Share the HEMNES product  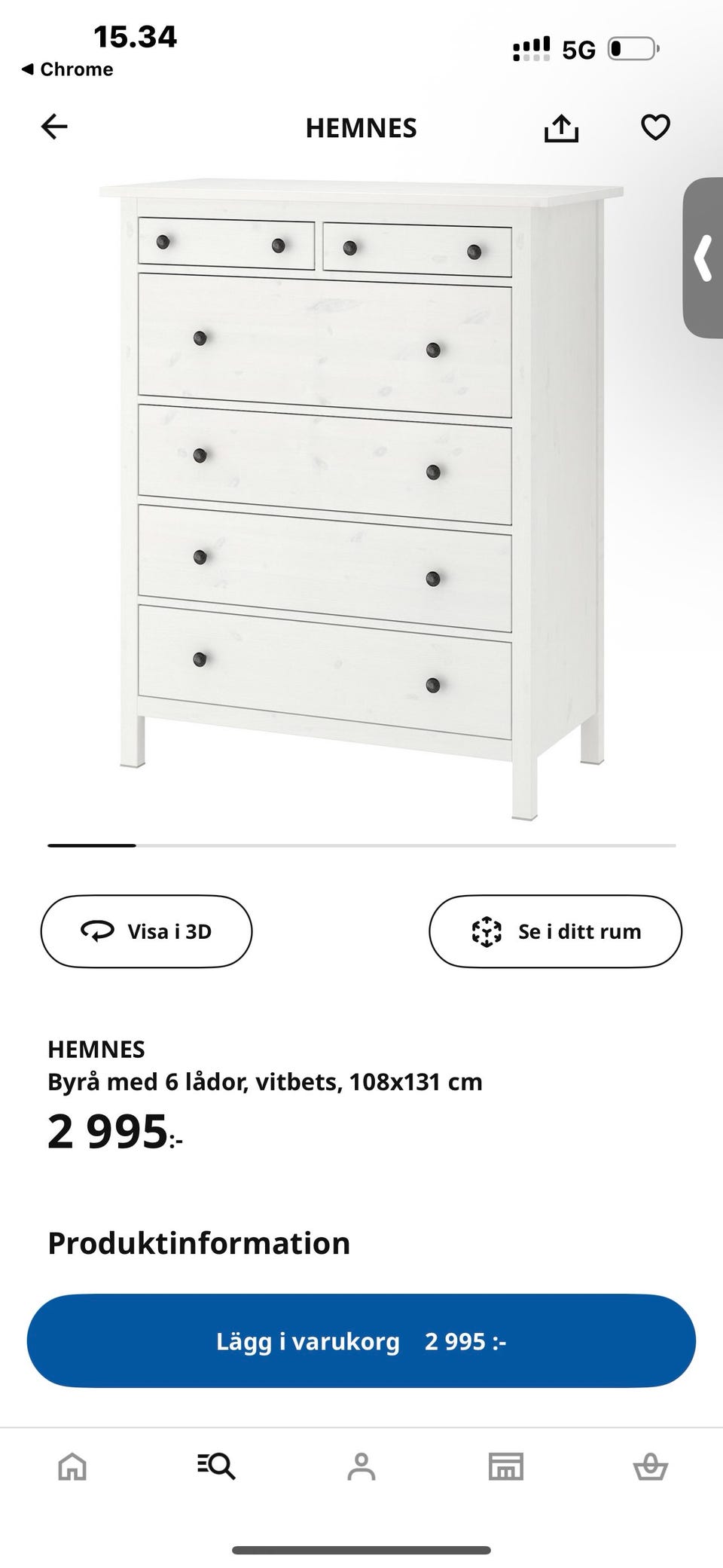tap(561, 128)
